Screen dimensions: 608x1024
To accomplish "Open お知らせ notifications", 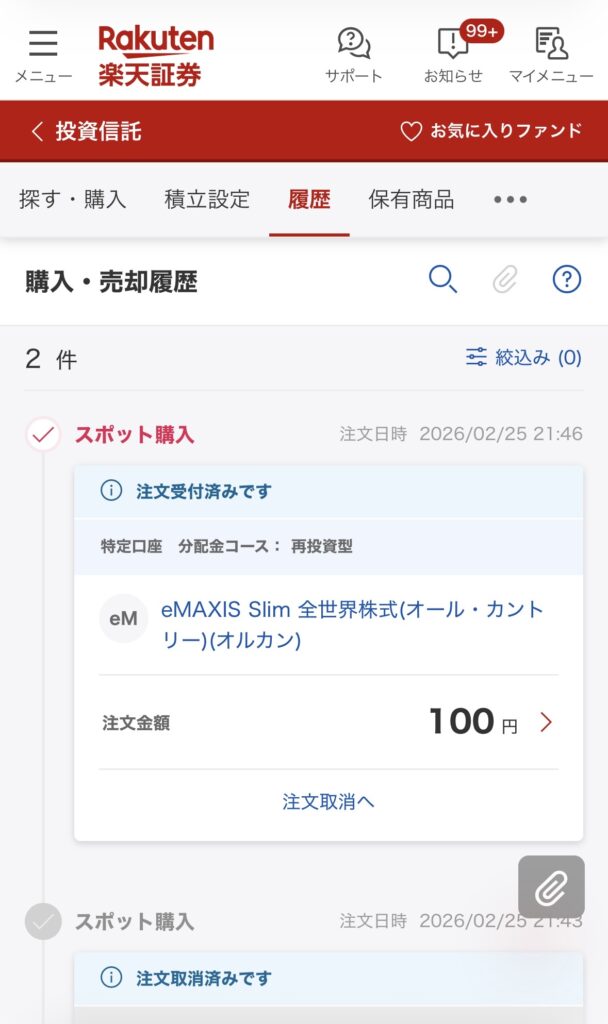I will [x=453, y=55].
